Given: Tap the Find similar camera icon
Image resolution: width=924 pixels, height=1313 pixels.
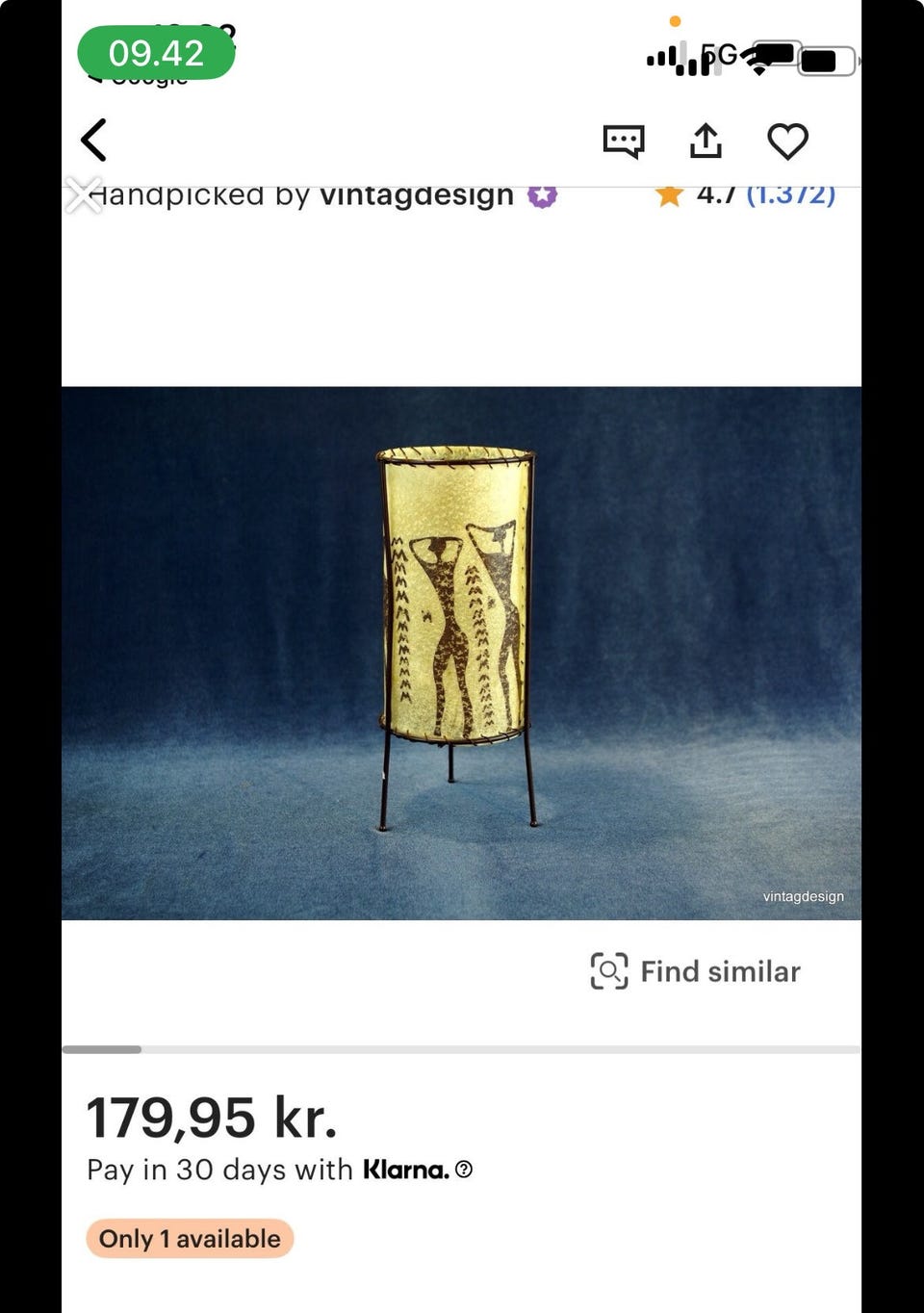Looking at the screenshot, I should tap(606, 971).
